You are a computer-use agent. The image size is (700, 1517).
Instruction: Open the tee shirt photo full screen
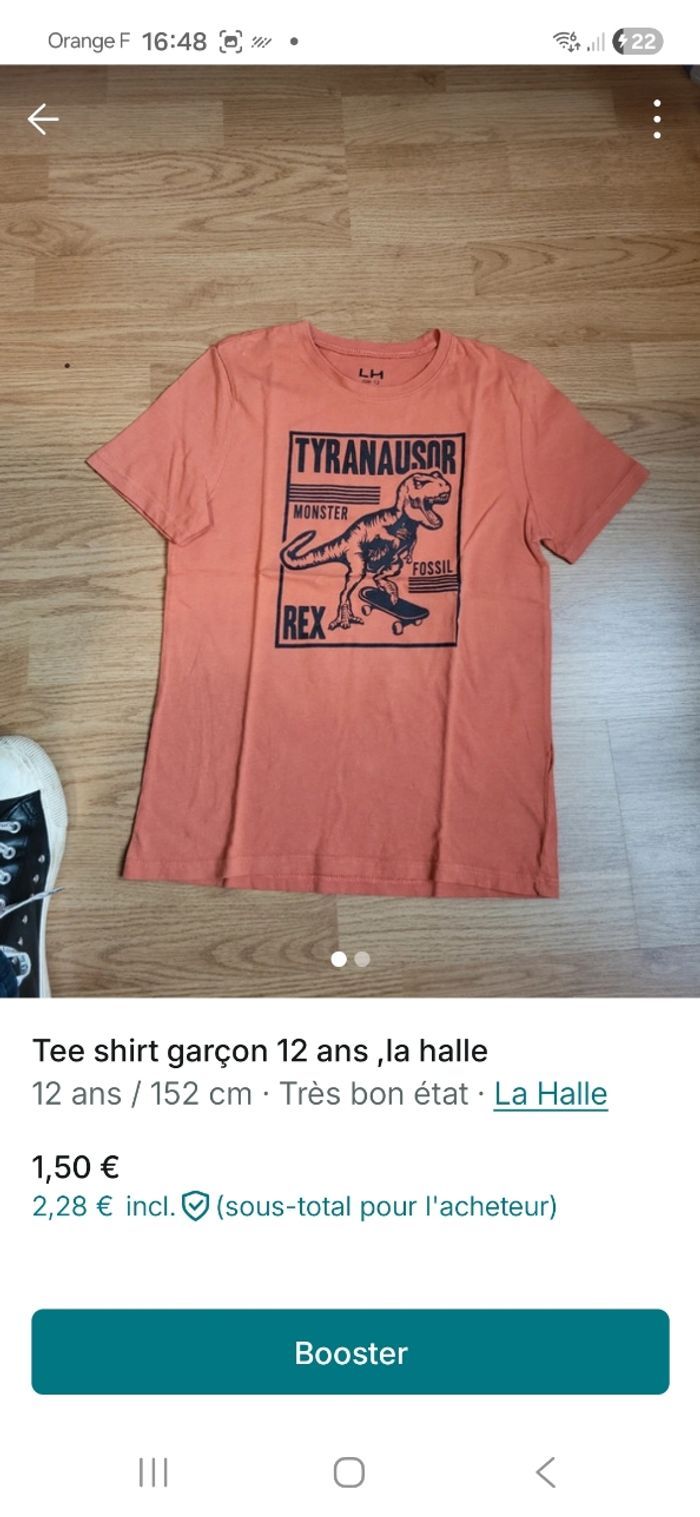click(x=350, y=531)
